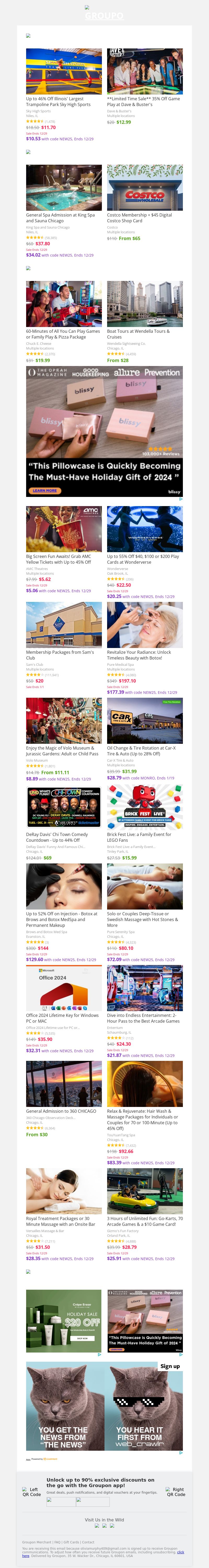This screenshot has height=1568, width=209.
Task: View the Dave & Buster's game play deal
Action: [144, 71]
